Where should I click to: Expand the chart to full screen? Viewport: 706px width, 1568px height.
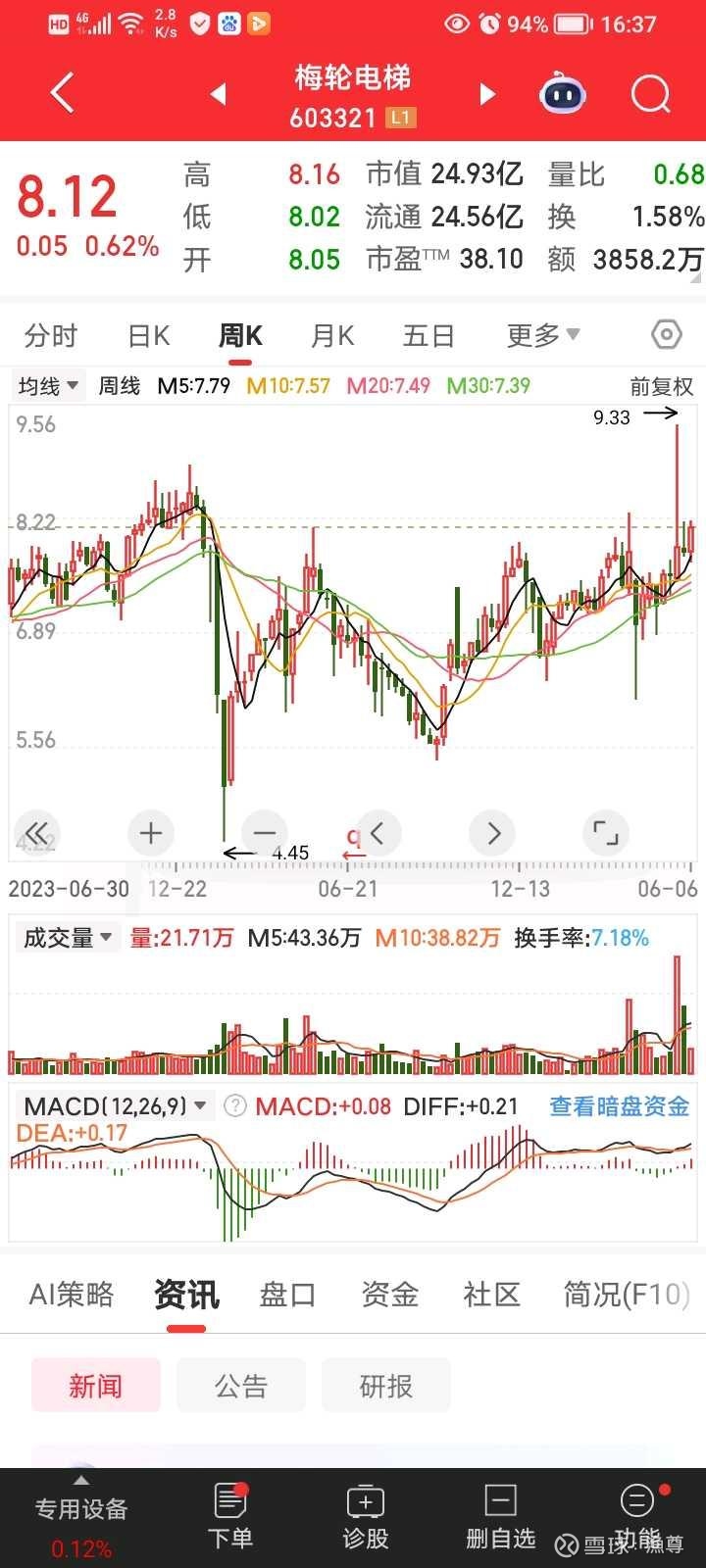[x=606, y=834]
